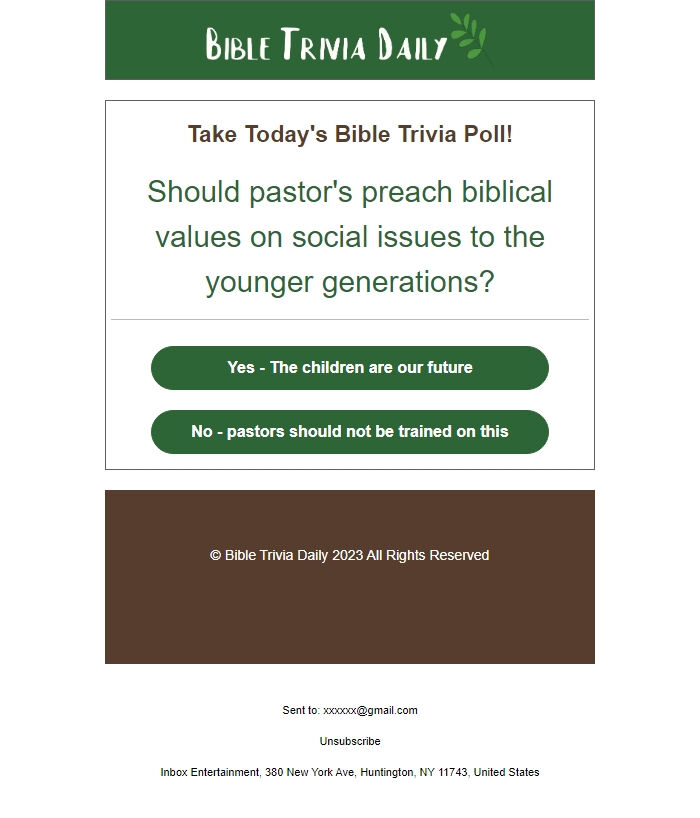Screen dimensions: 700x818
Task: Select No - pastors should not be trained
Action: (349, 432)
